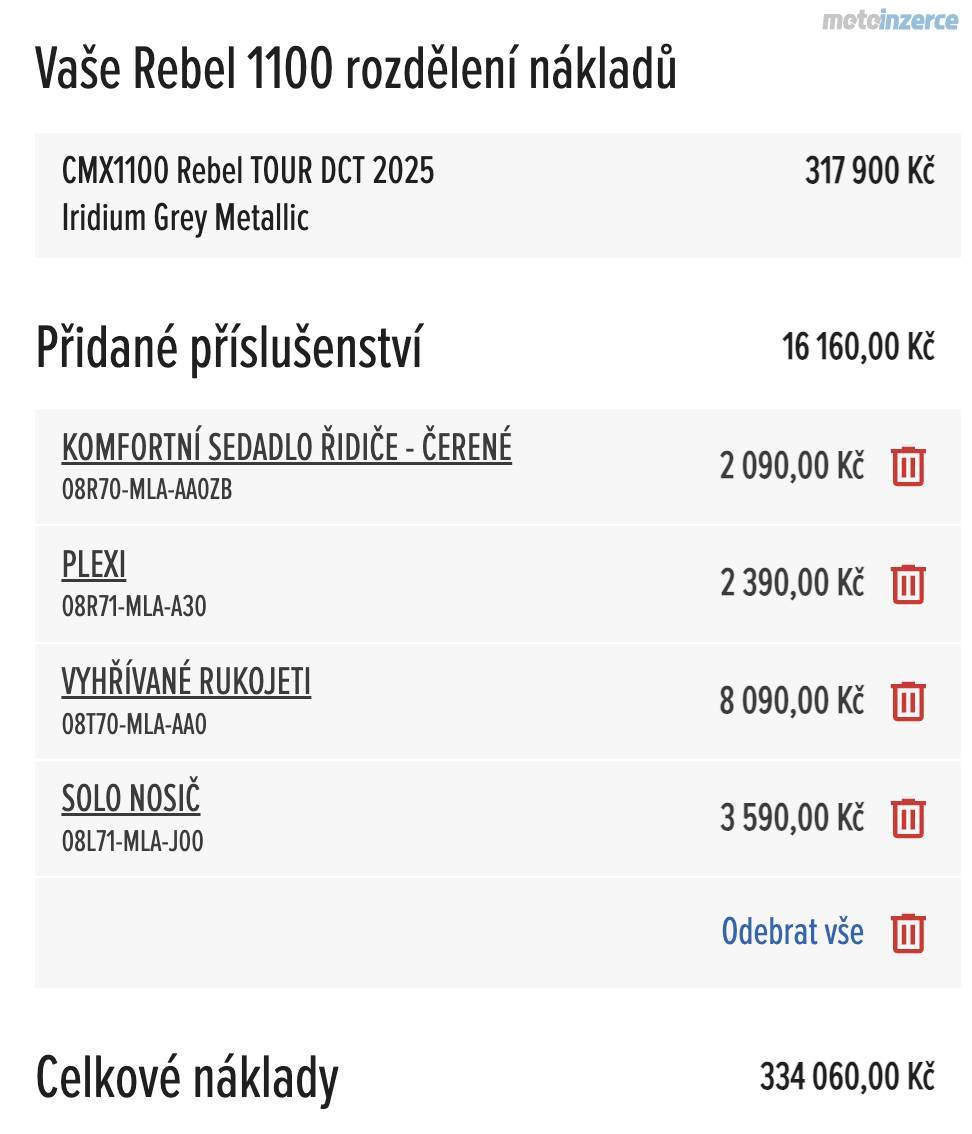Image resolution: width=972 pixels, height=1134 pixels.
Task: Tap the Odebrat vše link
Action: [792, 932]
